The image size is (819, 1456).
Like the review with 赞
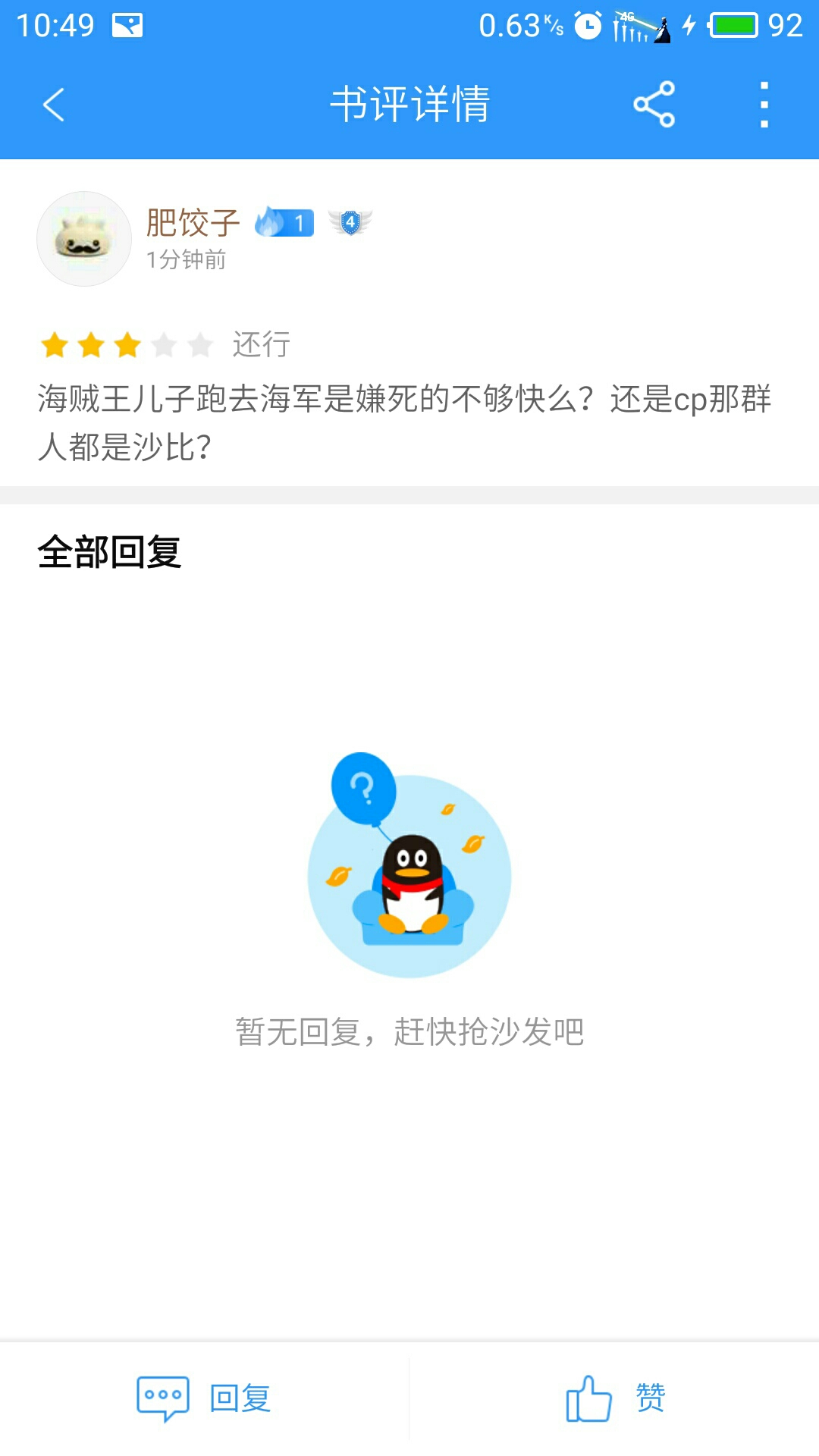click(x=615, y=1398)
